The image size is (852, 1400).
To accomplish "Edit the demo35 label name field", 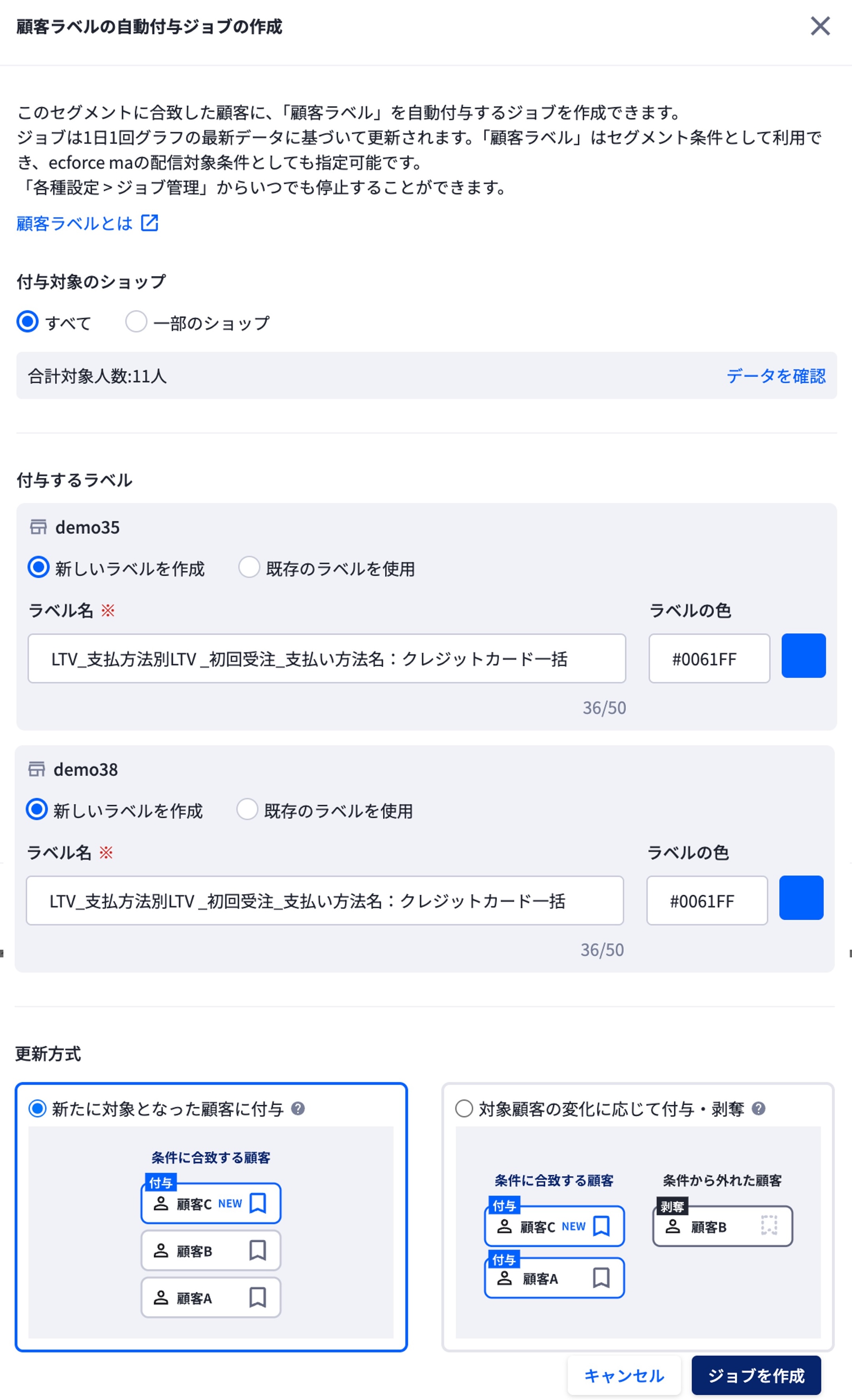I will coord(327,659).
